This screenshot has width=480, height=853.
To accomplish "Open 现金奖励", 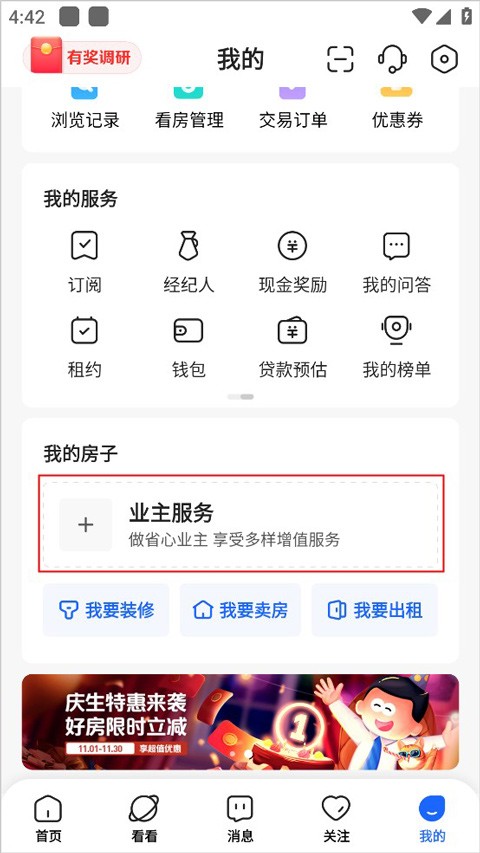I will tap(293, 262).
